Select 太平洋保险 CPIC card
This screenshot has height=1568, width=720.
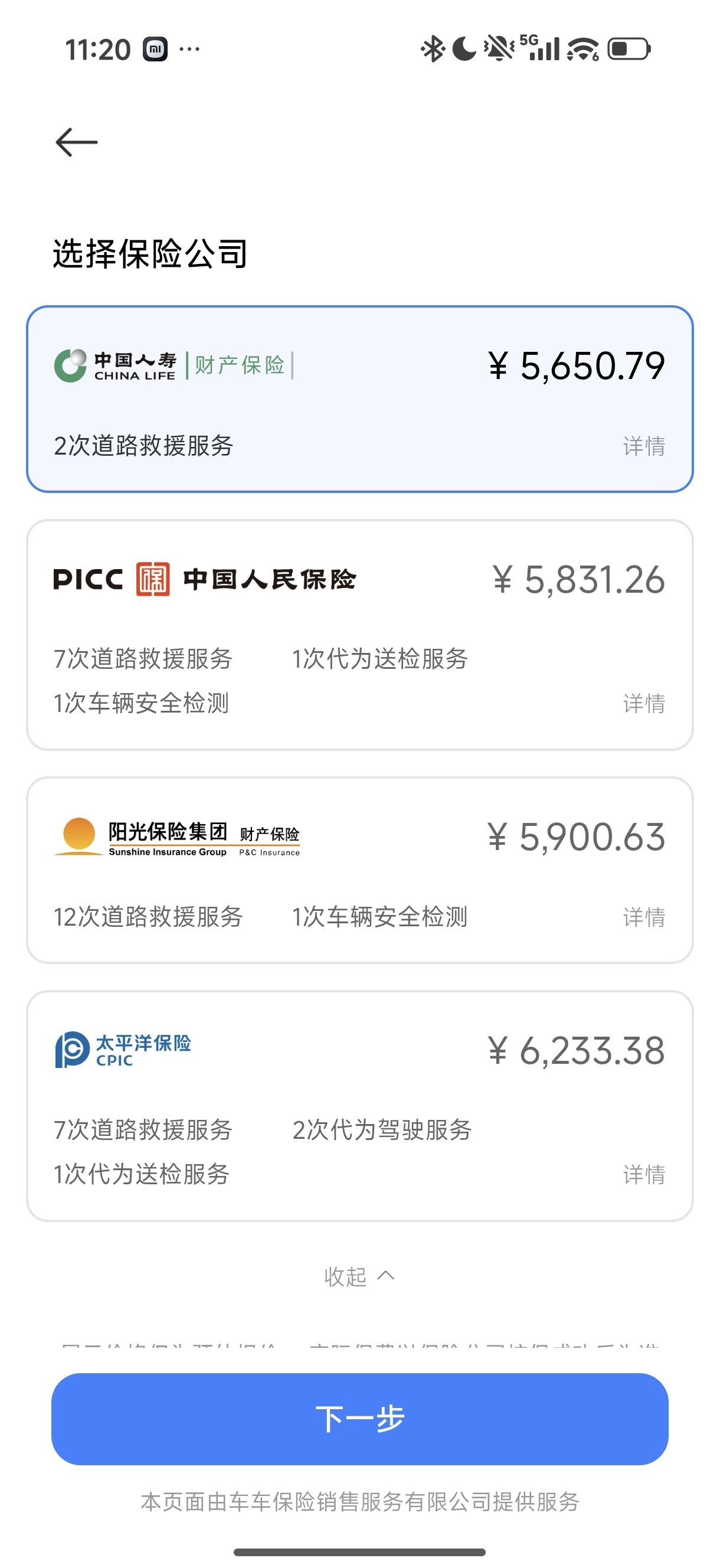(x=359, y=1106)
